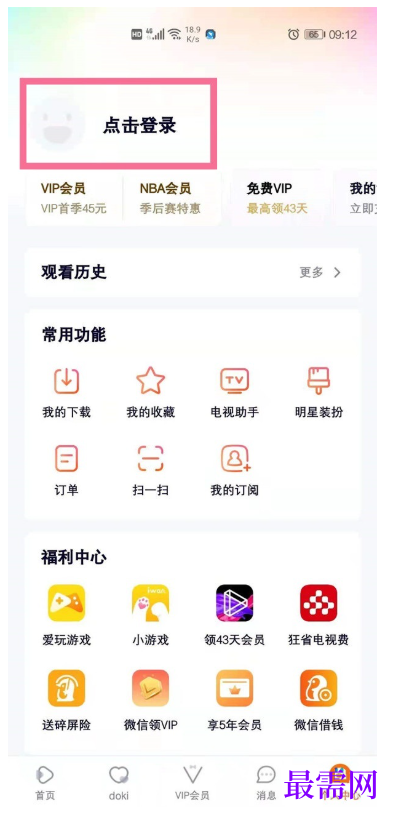Open 明星装扮

pyautogui.click(x=318, y=393)
